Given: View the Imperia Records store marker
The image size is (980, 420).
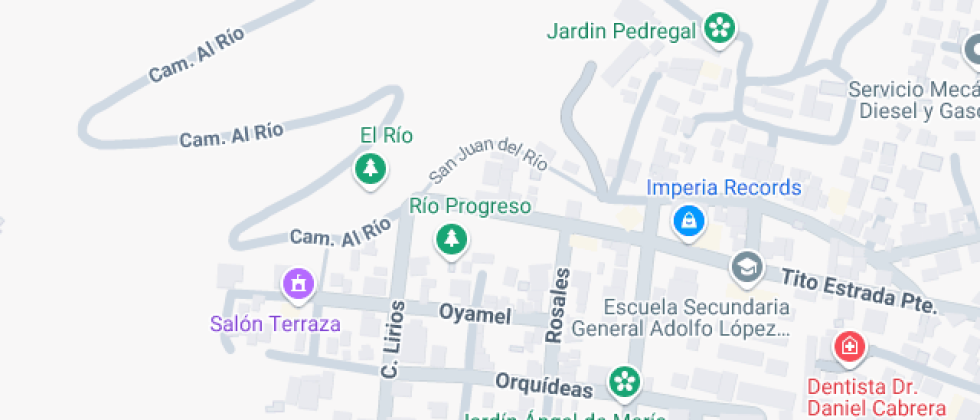Looking at the screenshot, I should pyautogui.click(x=688, y=220).
